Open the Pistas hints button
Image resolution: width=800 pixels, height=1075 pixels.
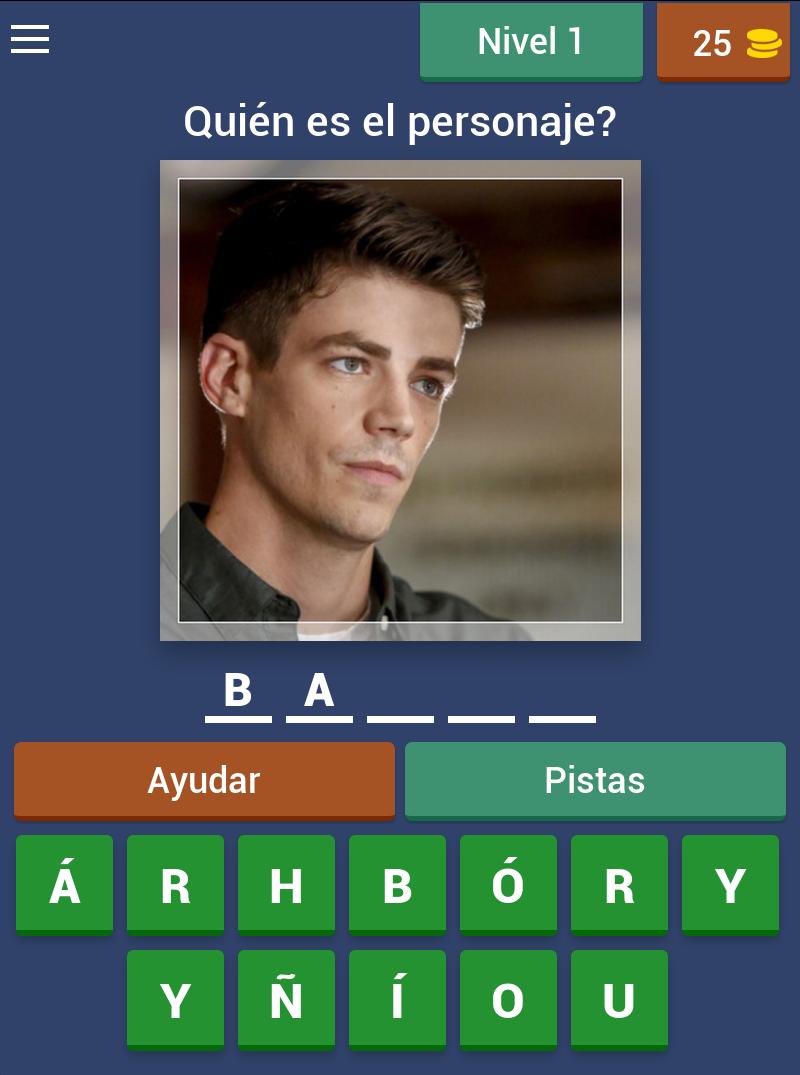point(595,780)
